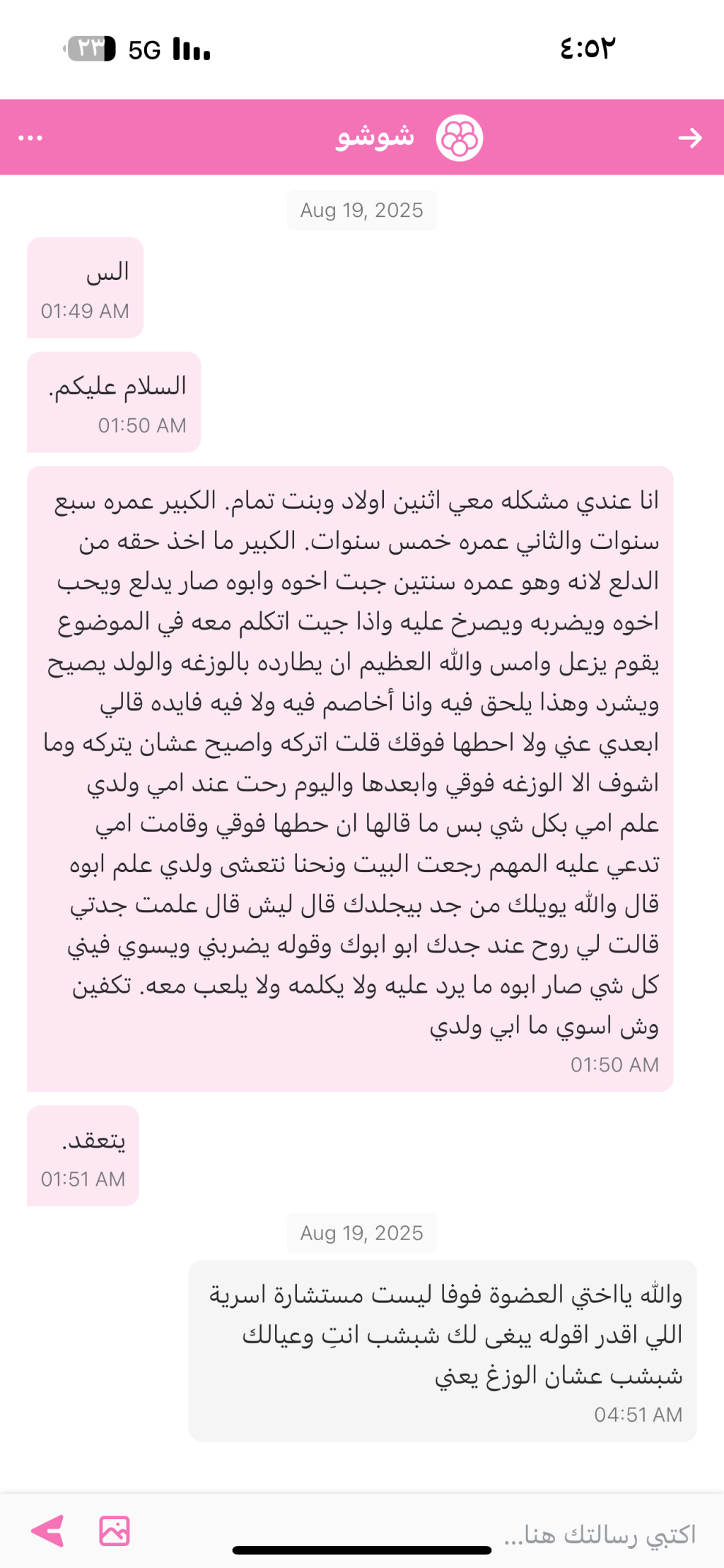Tap the send message arrow icon

point(47,1531)
